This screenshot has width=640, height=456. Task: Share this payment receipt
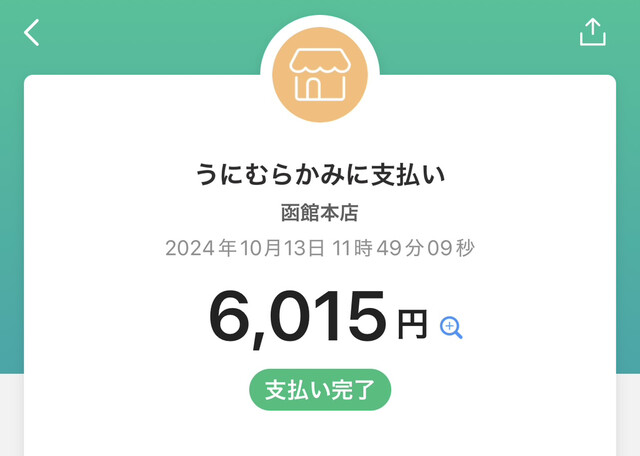click(593, 32)
